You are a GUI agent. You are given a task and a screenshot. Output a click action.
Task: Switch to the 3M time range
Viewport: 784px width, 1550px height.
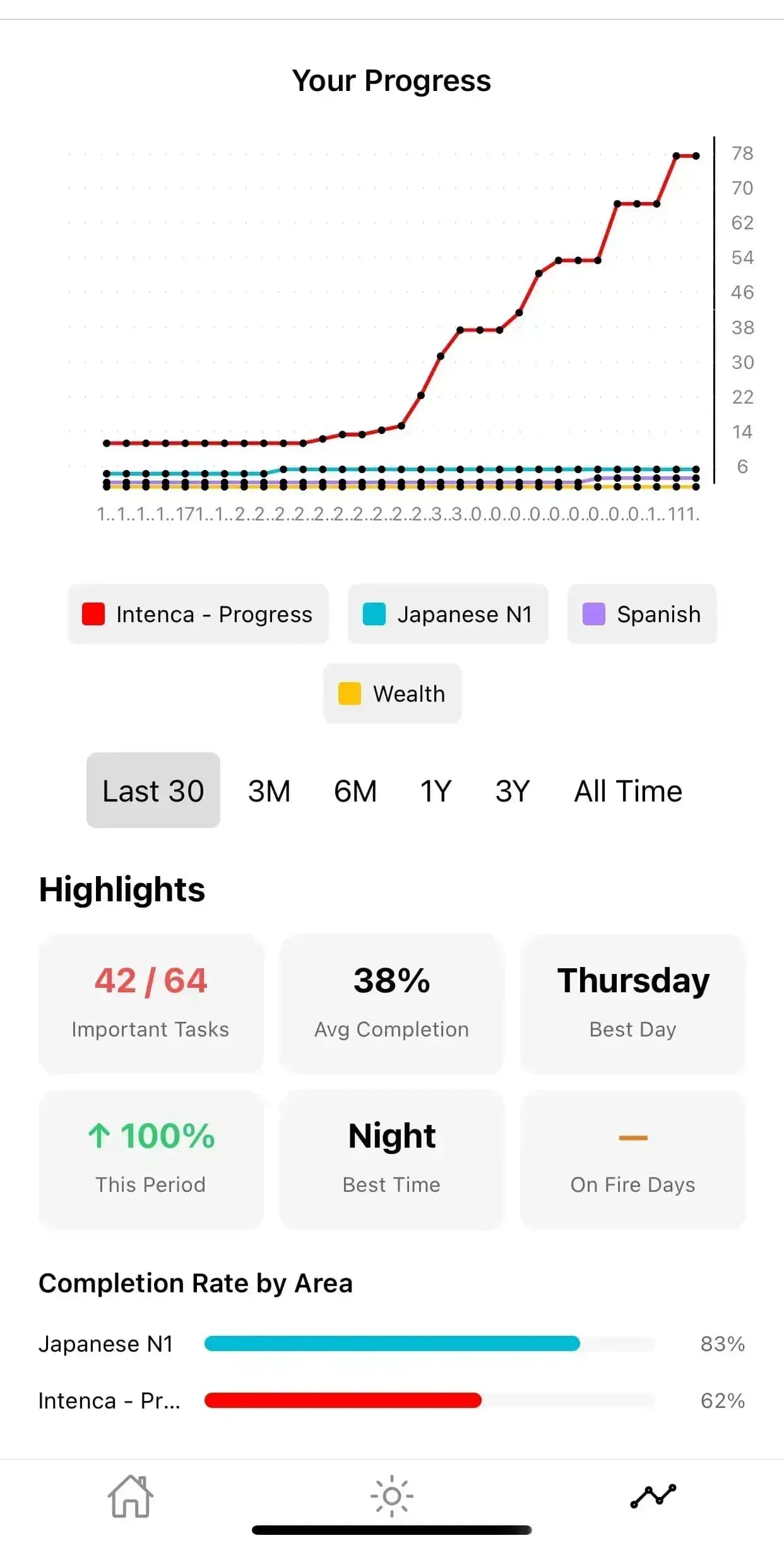point(270,791)
